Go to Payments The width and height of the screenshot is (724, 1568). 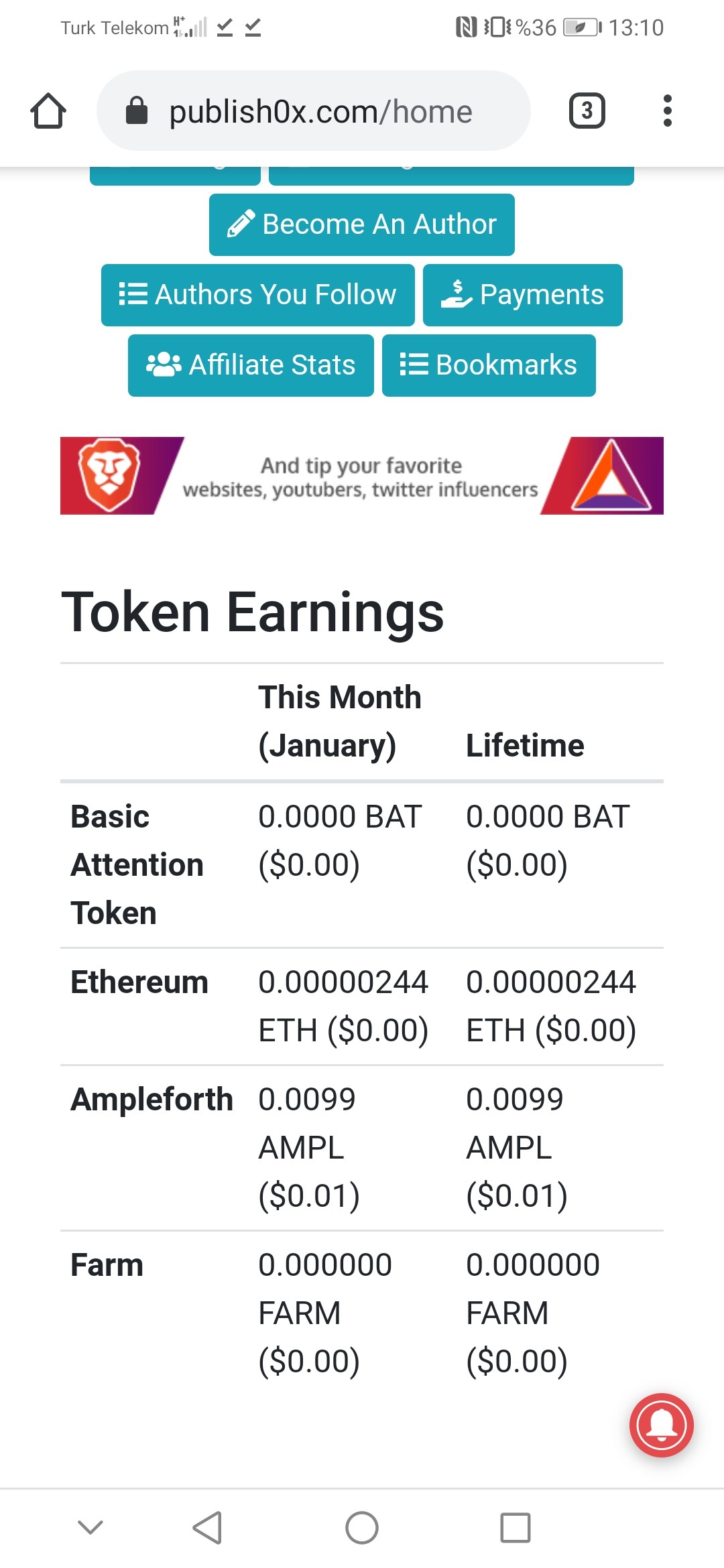pos(523,295)
